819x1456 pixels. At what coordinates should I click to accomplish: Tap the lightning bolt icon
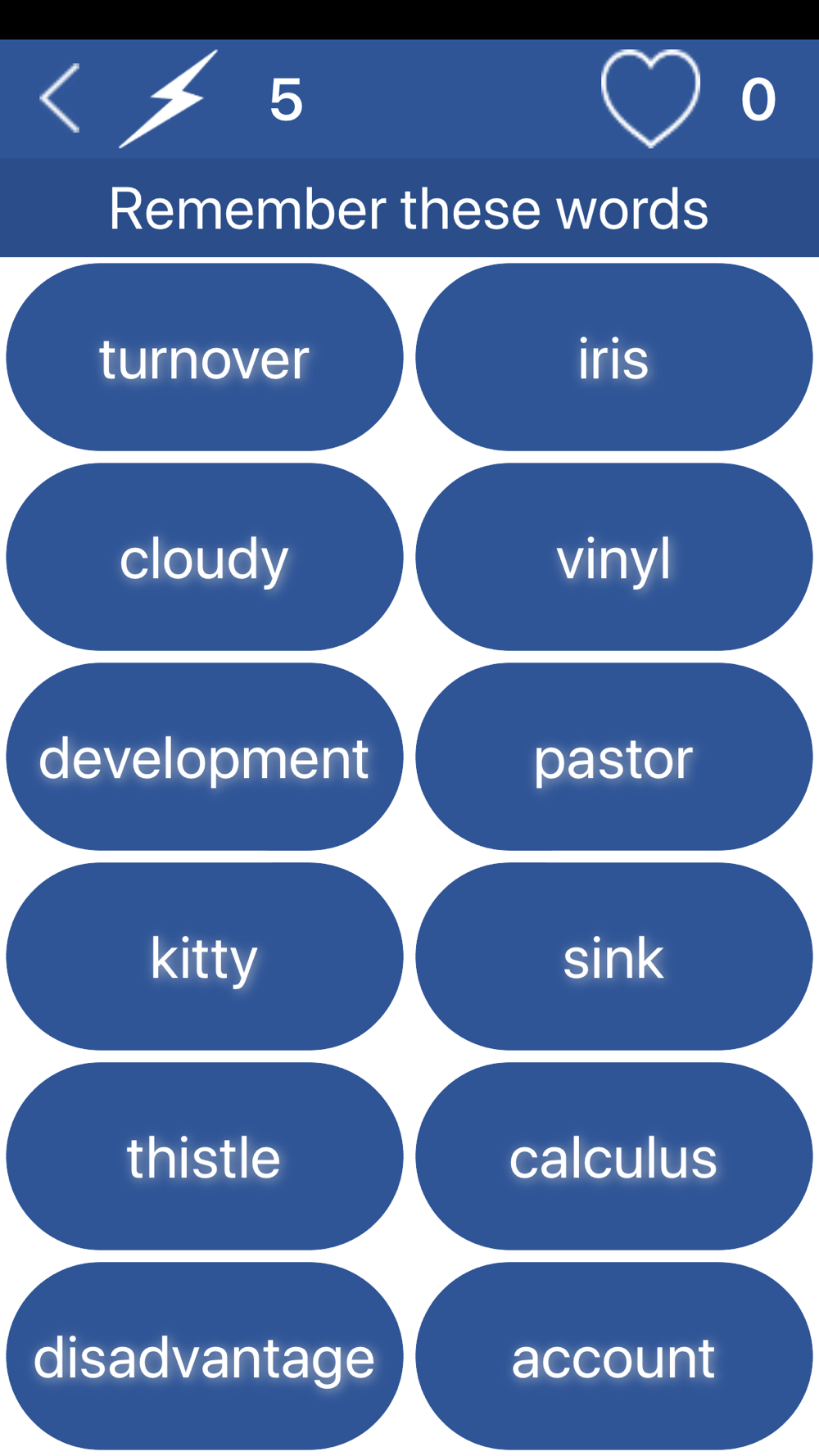(x=170, y=98)
